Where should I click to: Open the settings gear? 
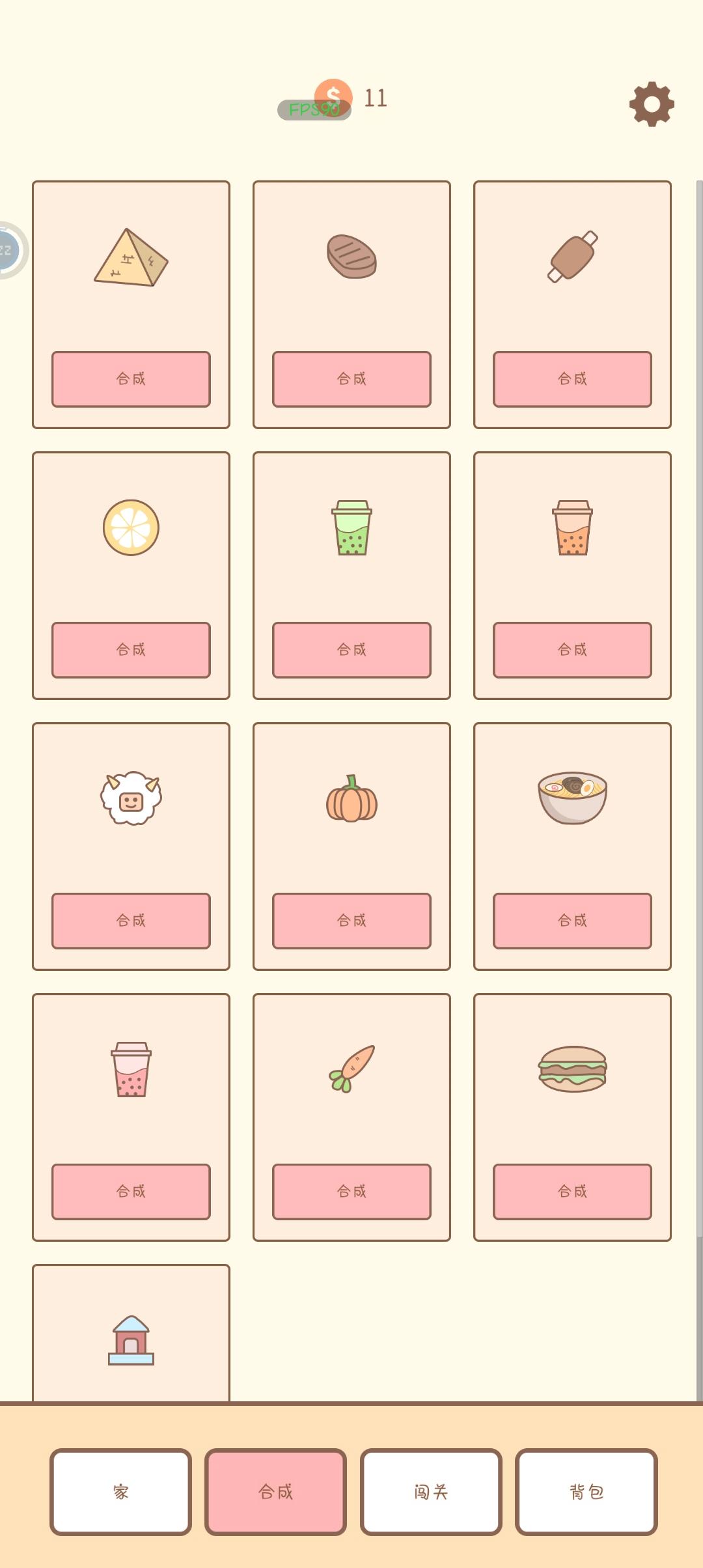(x=652, y=104)
